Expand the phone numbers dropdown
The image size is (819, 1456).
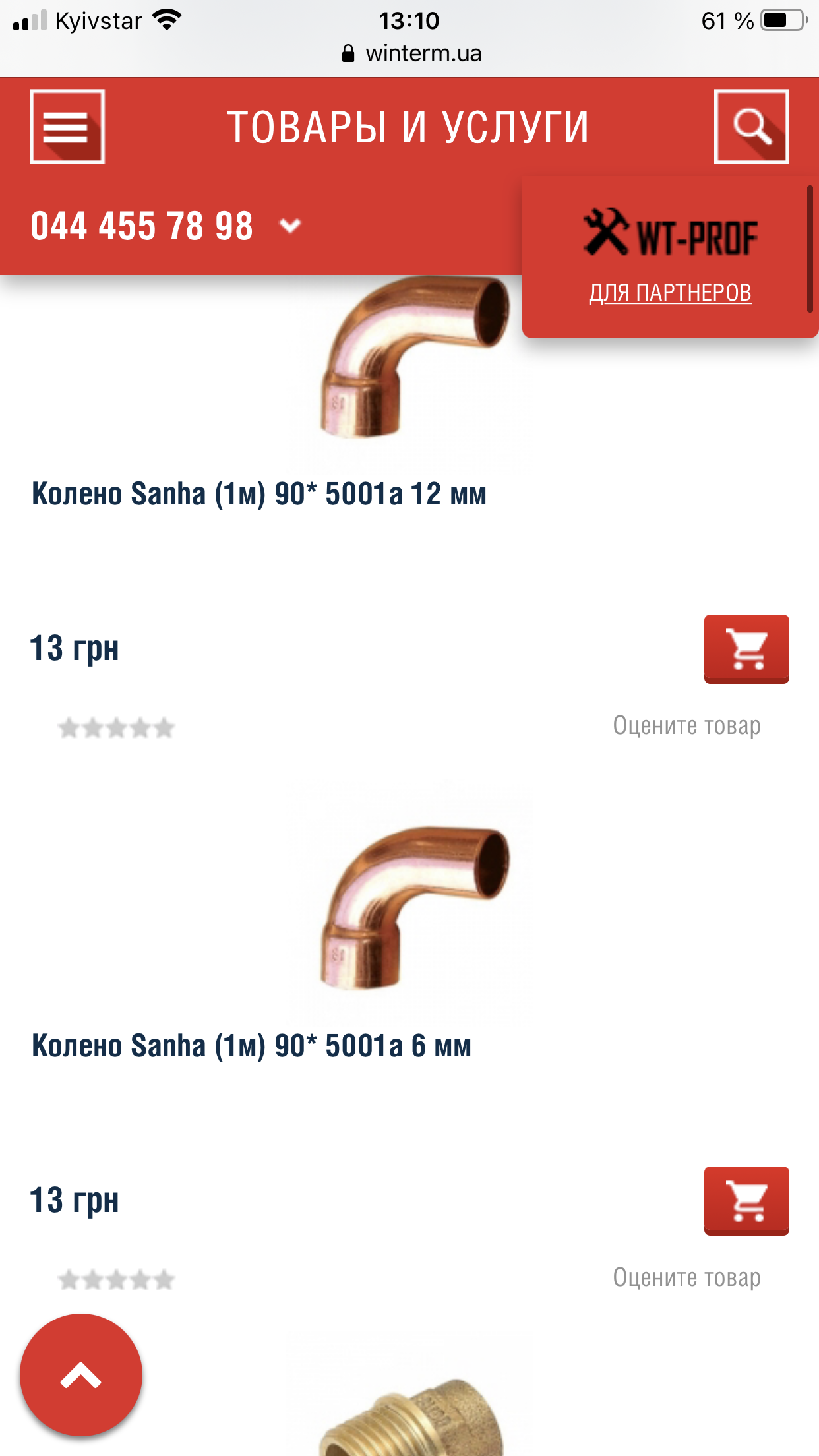click(290, 226)
